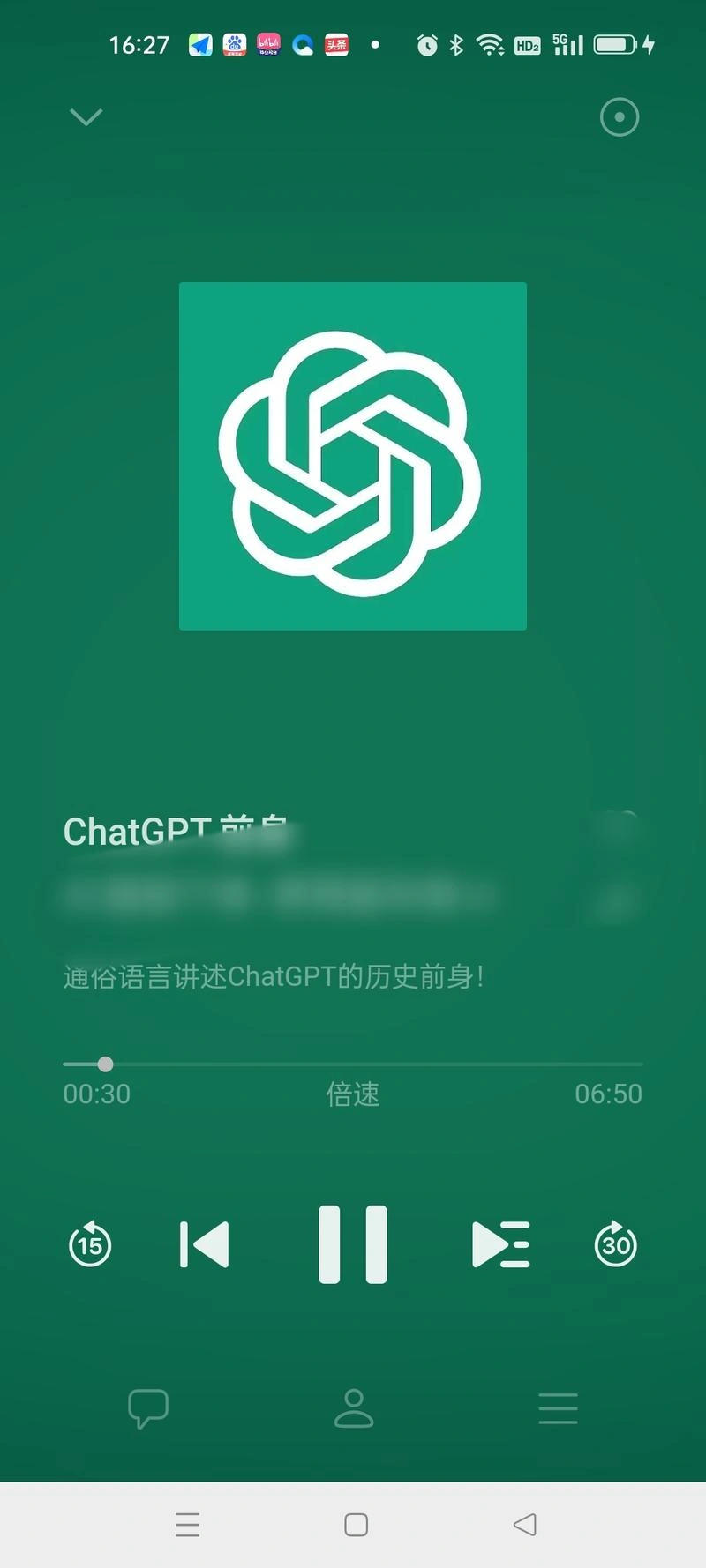This screenshot has width=706, height=1568.
Task: Tap the ChatGPT album cover art
Action: click(353, 456)
